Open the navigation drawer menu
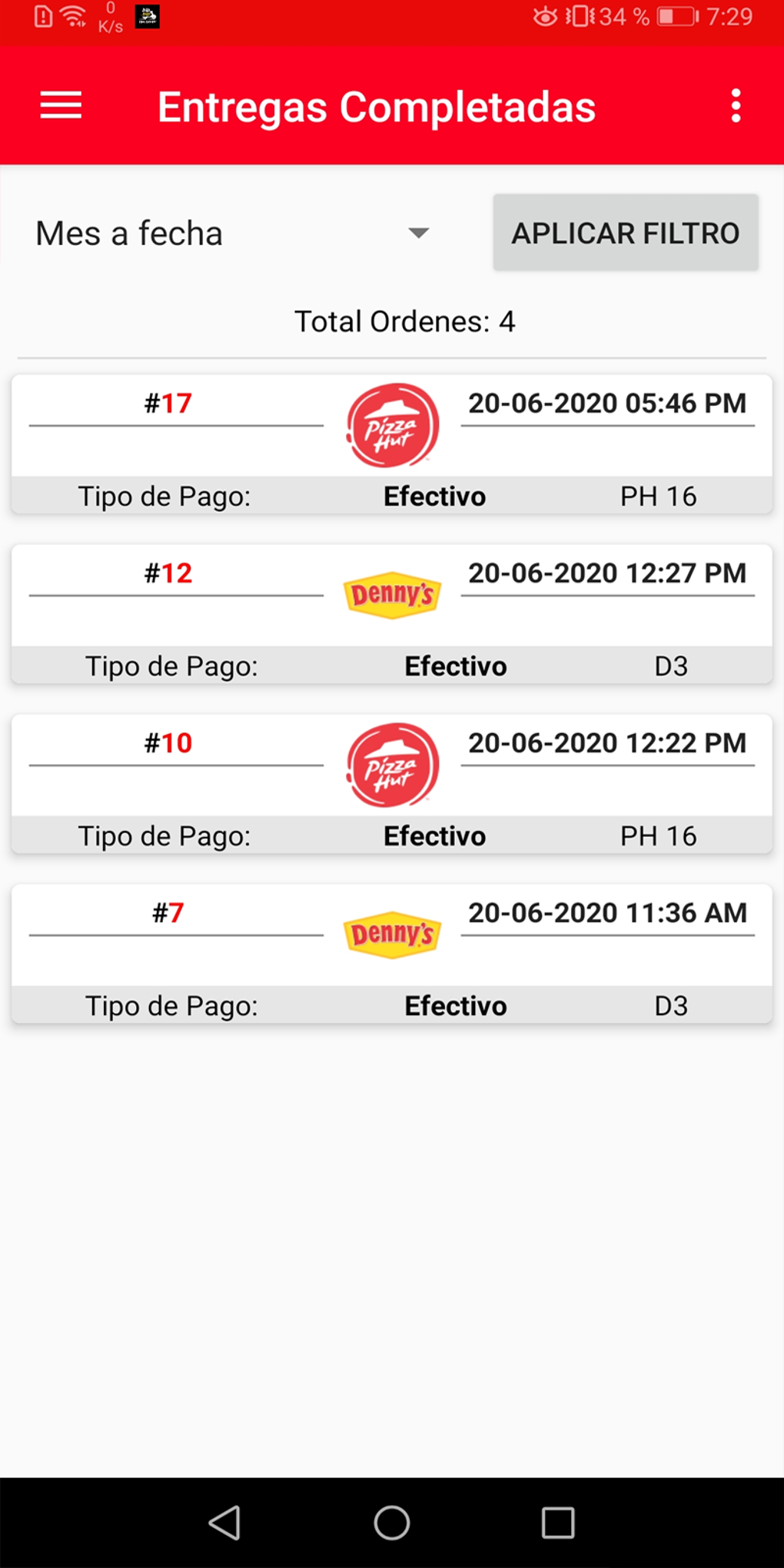This screenshot has width=784, height=1568. pyautogui.click(x=60, y=105)
